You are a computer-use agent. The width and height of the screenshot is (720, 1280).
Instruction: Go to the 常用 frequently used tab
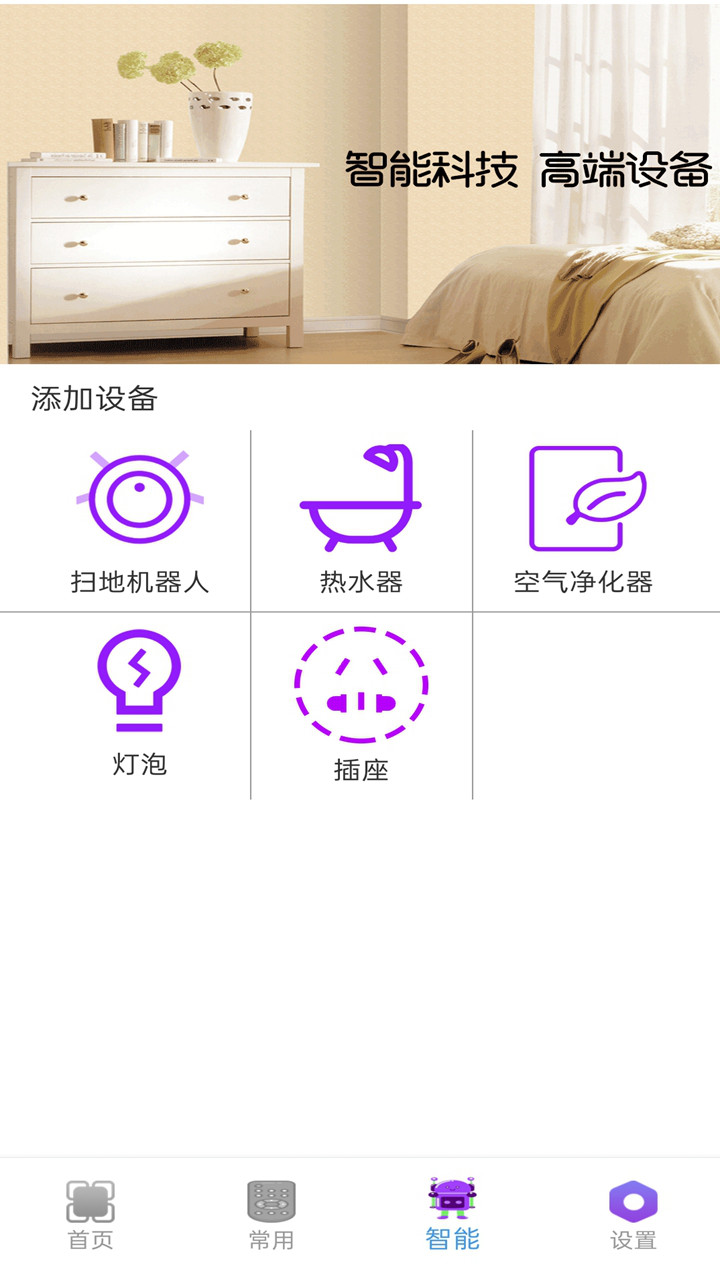pyautogui.click(x=271, y=1214)
